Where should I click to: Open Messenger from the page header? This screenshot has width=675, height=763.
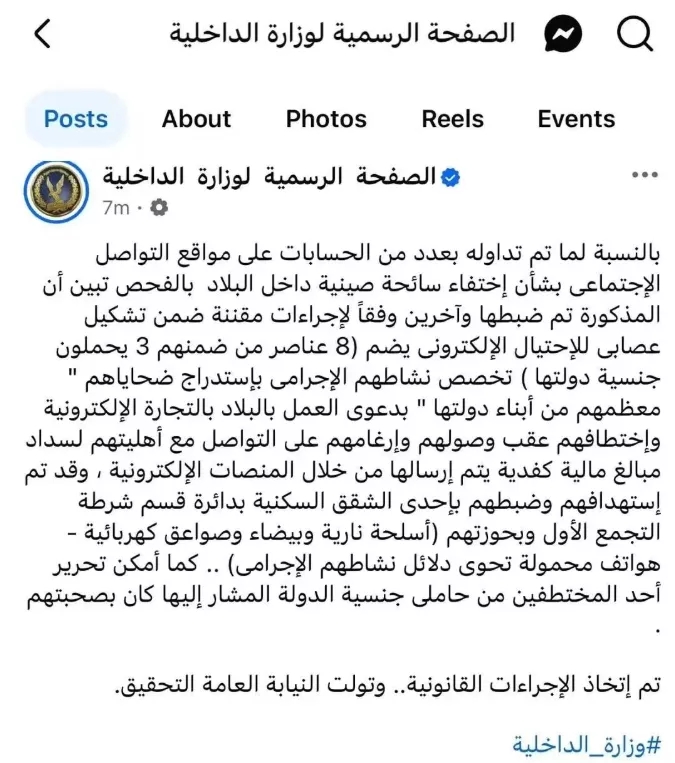coord(563,36)
